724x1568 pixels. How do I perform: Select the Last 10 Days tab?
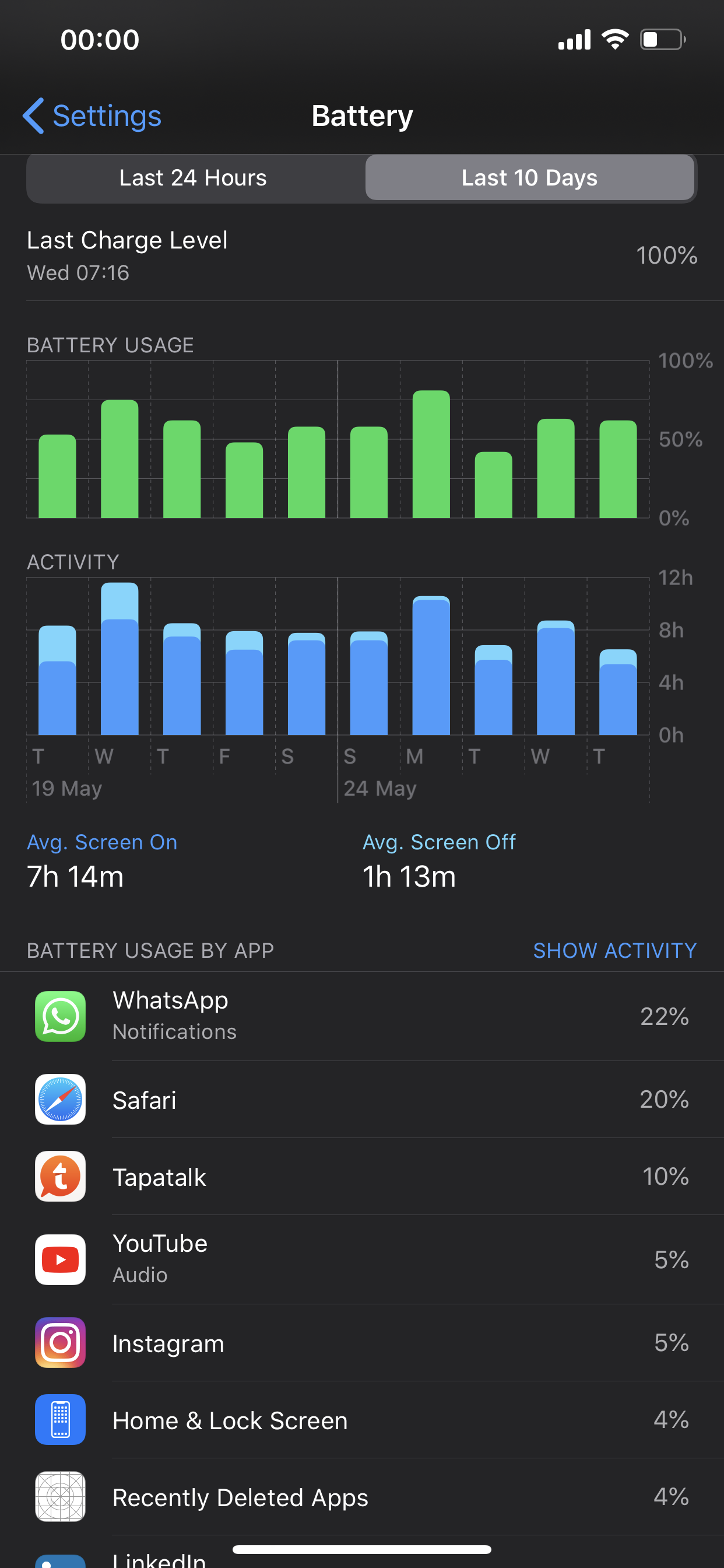point(529,178)
